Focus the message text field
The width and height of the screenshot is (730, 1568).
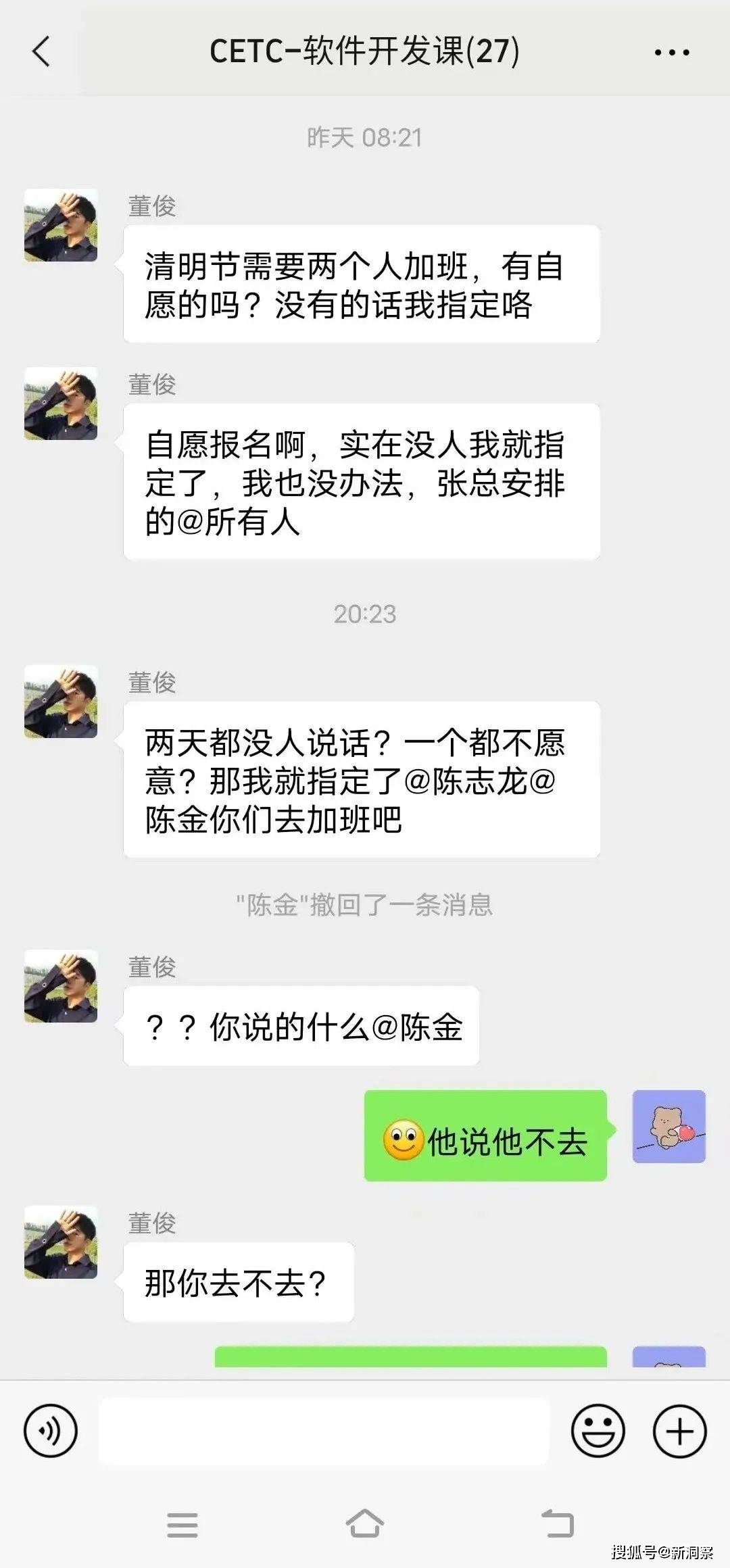tap(323, 1431)
